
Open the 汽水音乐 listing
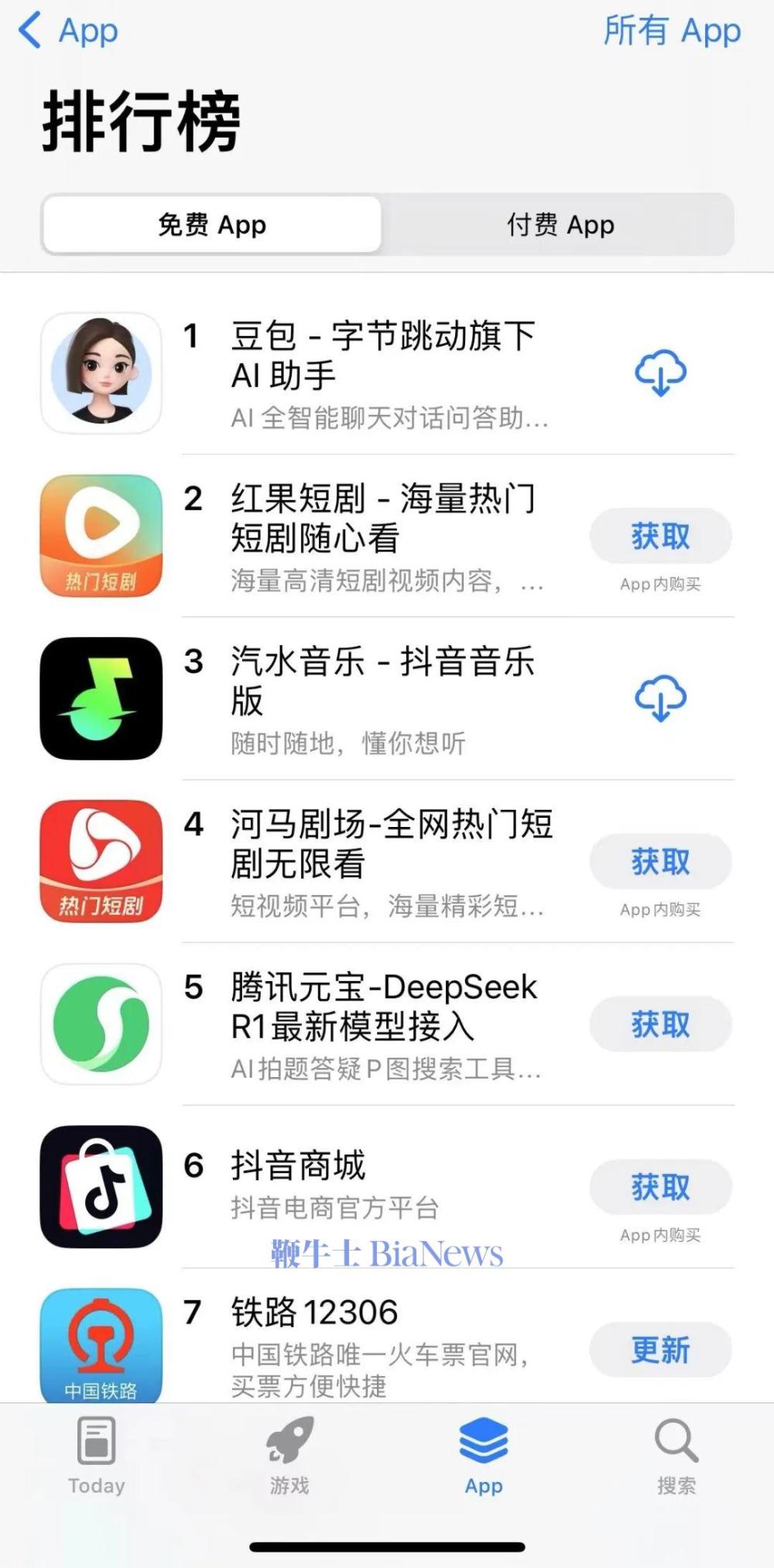pyautogui.click(x=387, y=699)
